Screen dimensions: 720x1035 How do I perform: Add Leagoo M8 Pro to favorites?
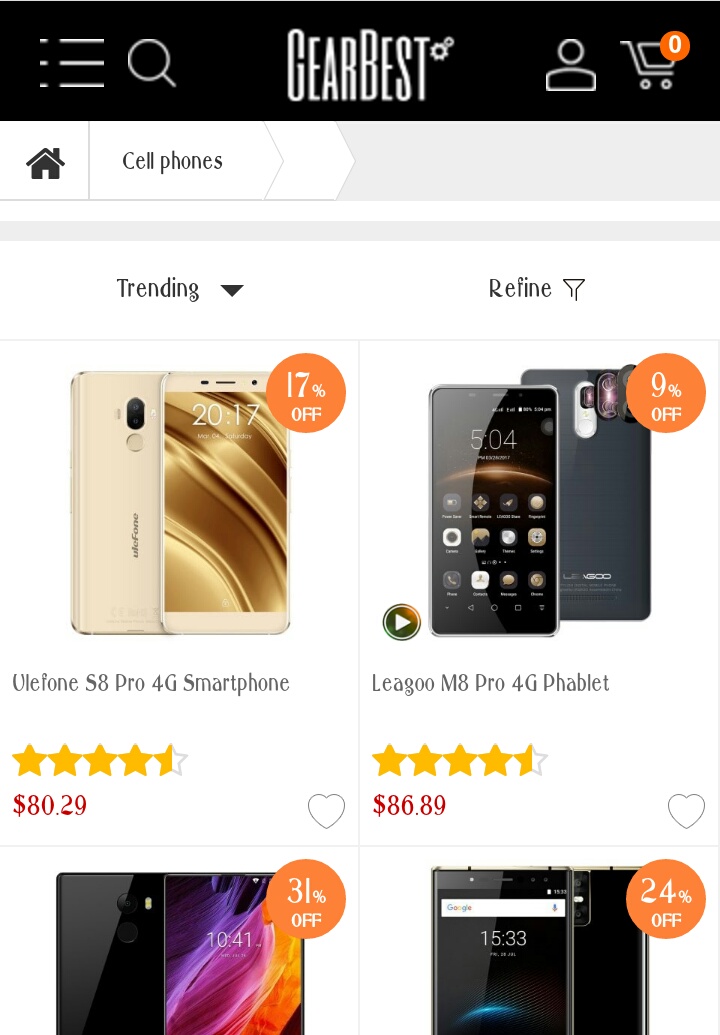click(x=686, y=811)
